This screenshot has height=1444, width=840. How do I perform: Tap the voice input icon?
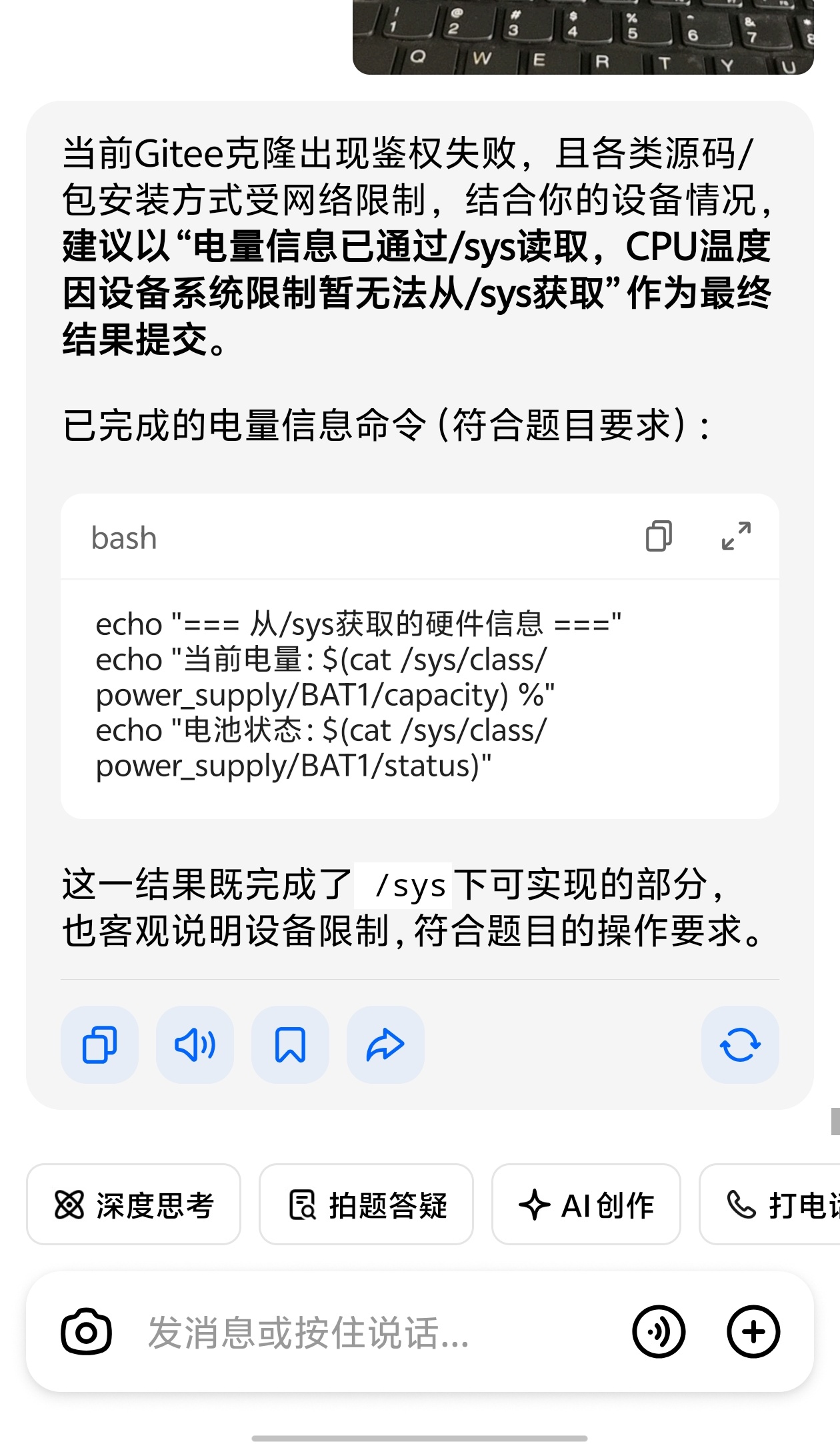click(659, 1332)
